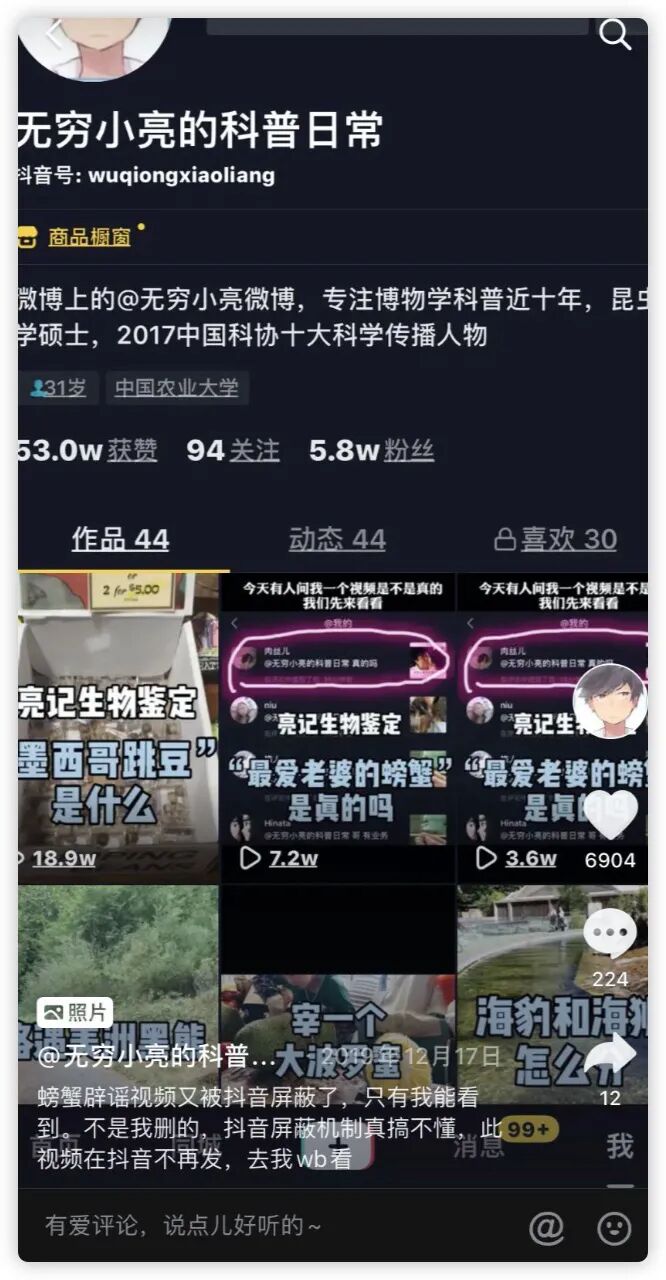Open author name @无穷小亮的科普 in caption
Viewport: 666px width, 1280px height.
coord(156,1056)
